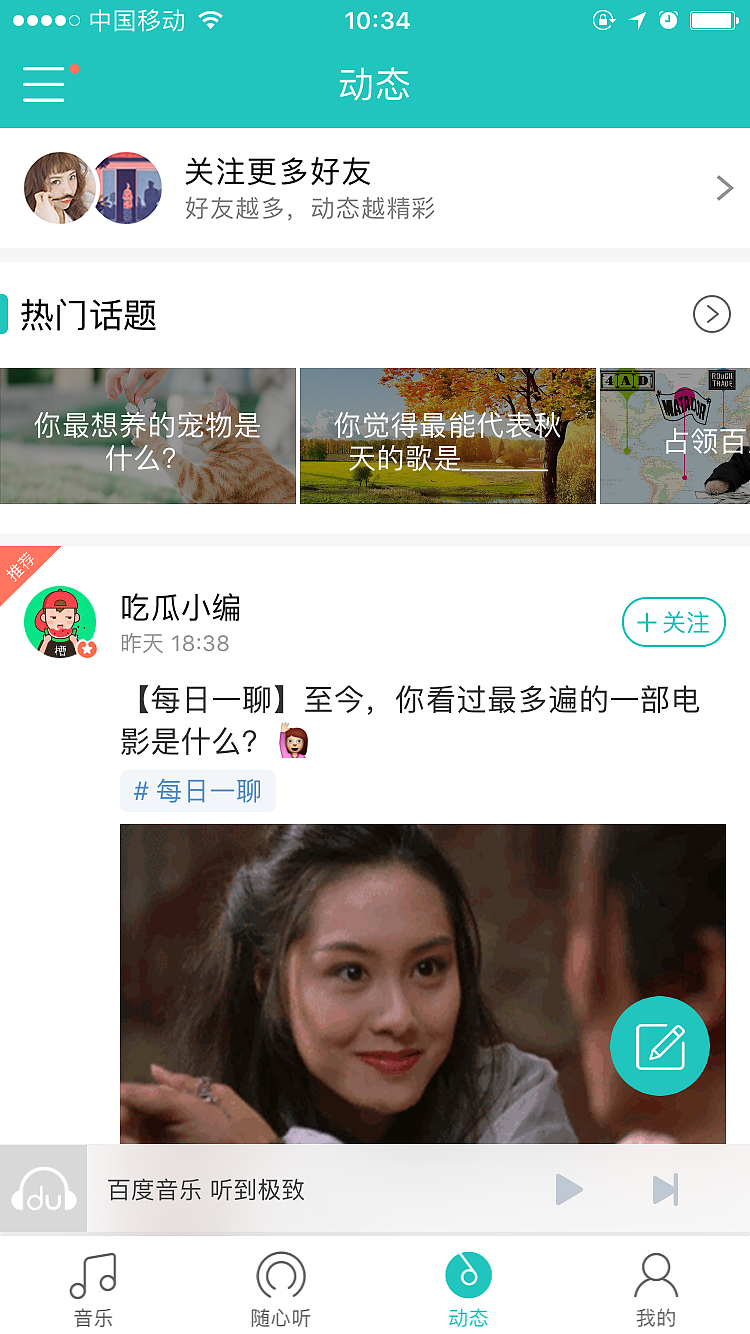Follow 吃瓜小编 with the +关注 button
Screen dimensions: 750x1334
[673, 622]
